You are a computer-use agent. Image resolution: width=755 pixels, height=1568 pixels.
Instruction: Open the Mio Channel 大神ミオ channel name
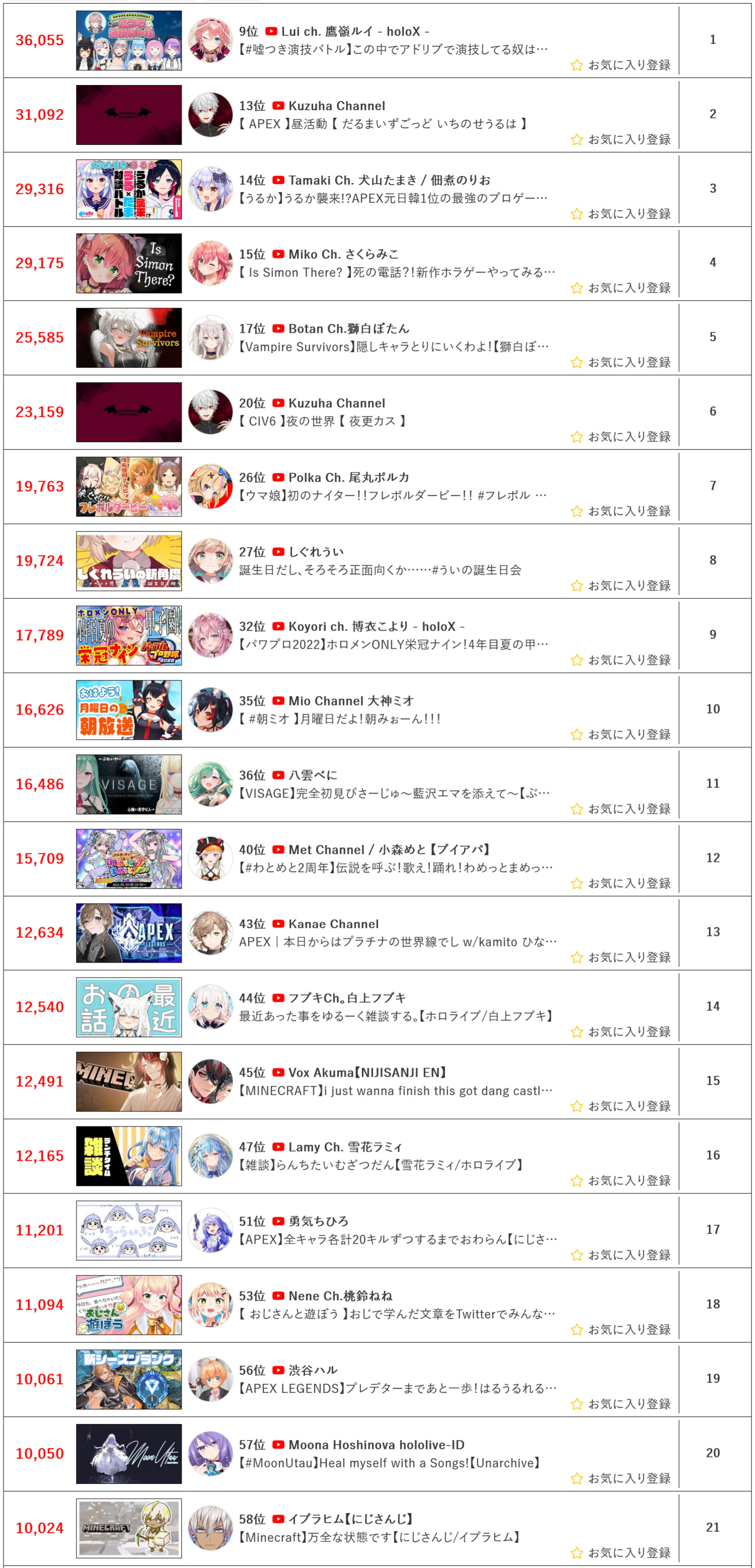351,701
